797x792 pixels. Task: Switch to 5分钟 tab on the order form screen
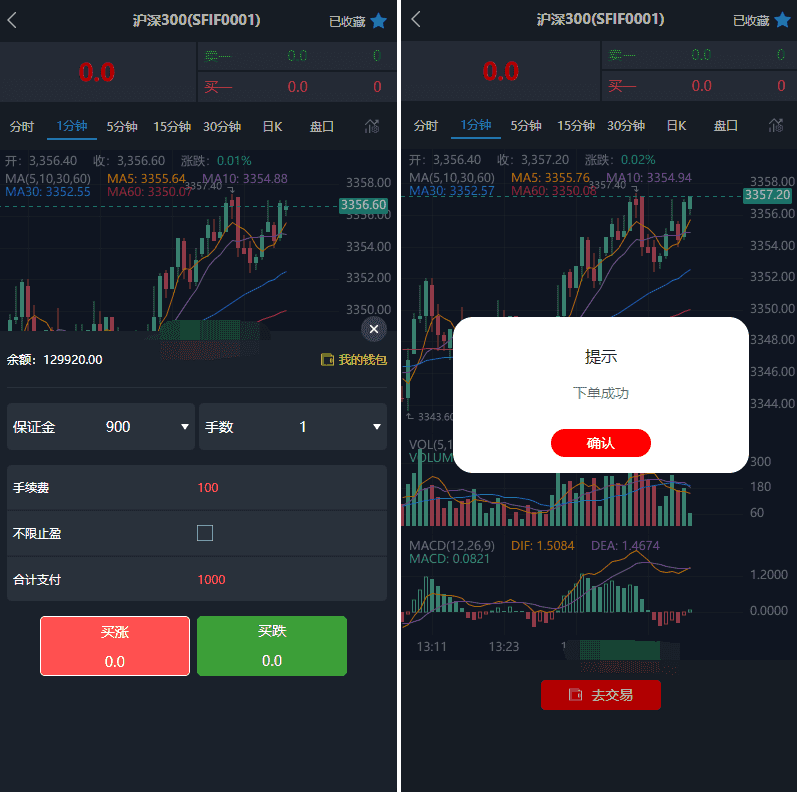pos(121,126)
